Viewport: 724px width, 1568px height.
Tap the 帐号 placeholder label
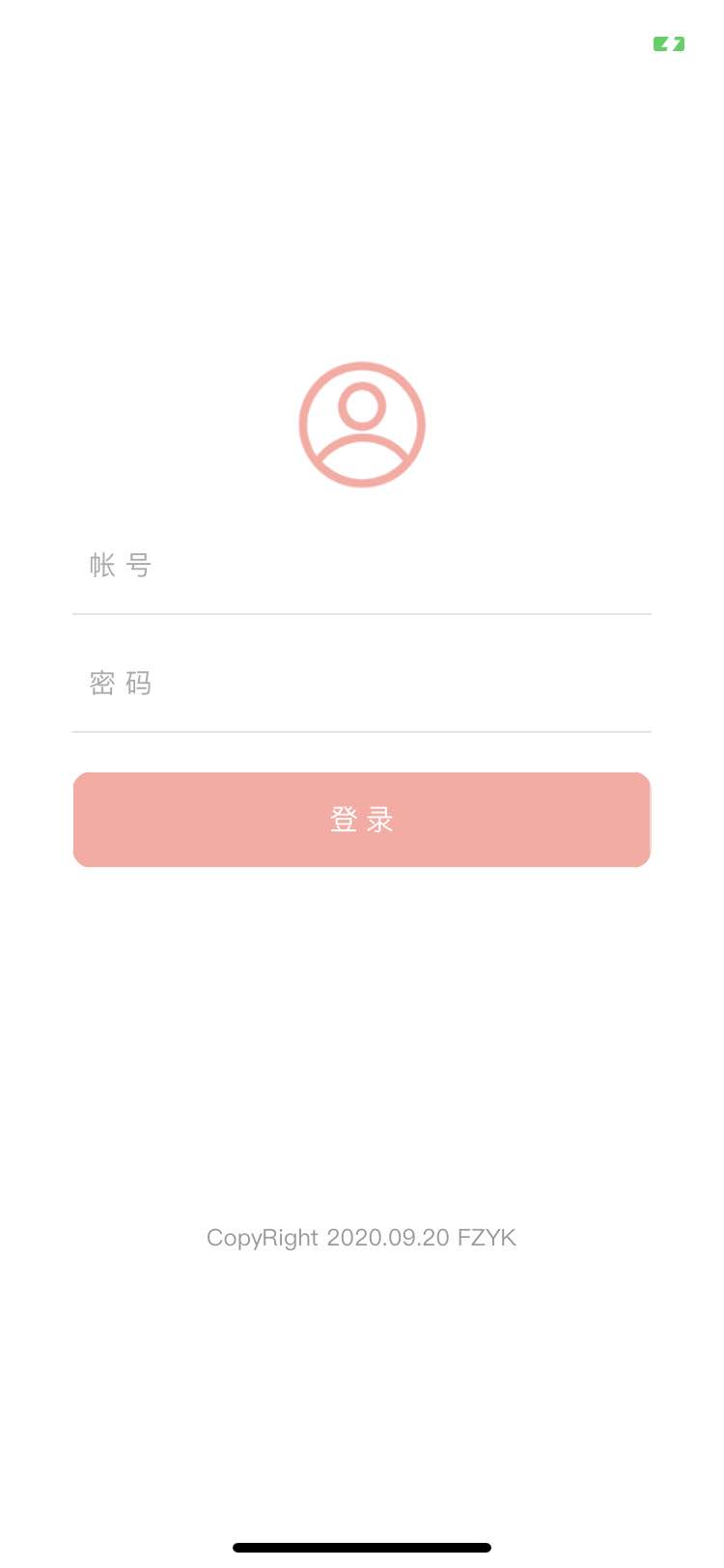(x=119, y=566)
